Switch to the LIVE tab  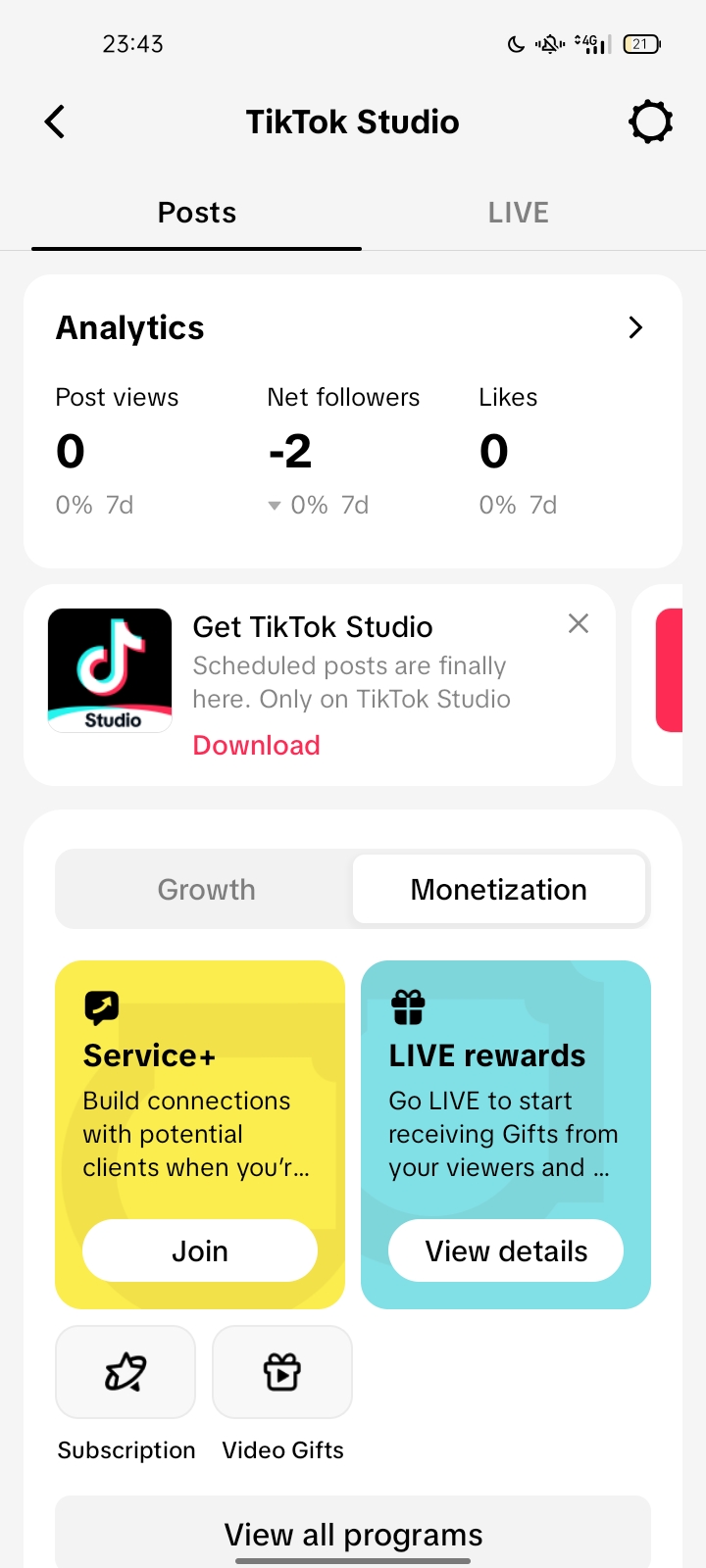[x=518, y=213]
